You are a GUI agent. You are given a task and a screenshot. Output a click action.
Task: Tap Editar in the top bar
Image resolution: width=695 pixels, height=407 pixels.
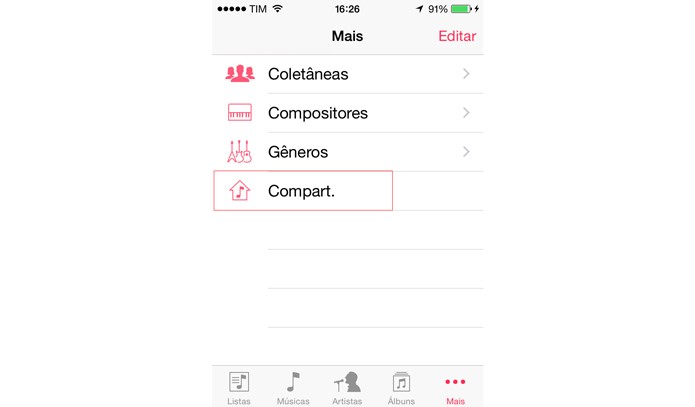(456, 36)
